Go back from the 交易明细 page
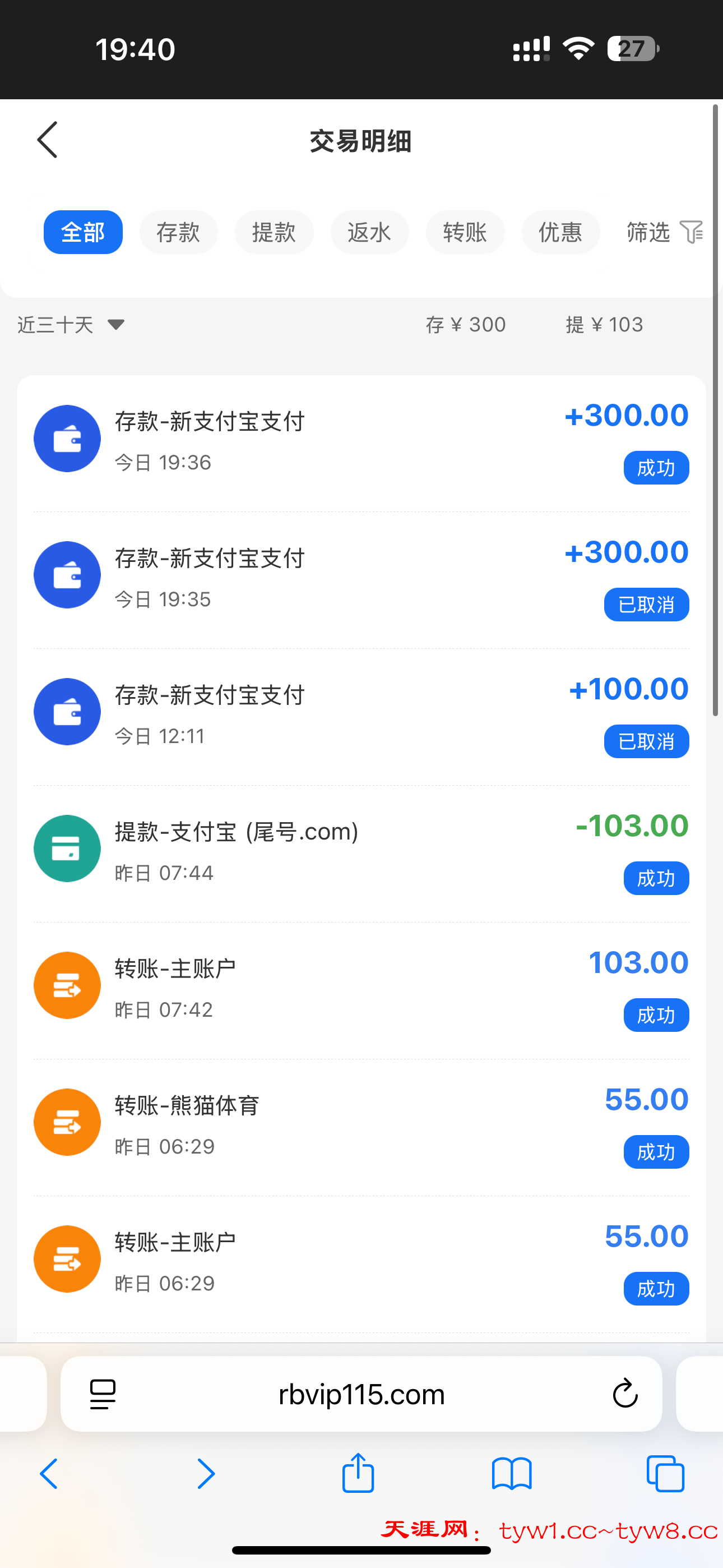Image resolution: width=723 pixels, height=1568 pixels. click(x=48, y=140)
